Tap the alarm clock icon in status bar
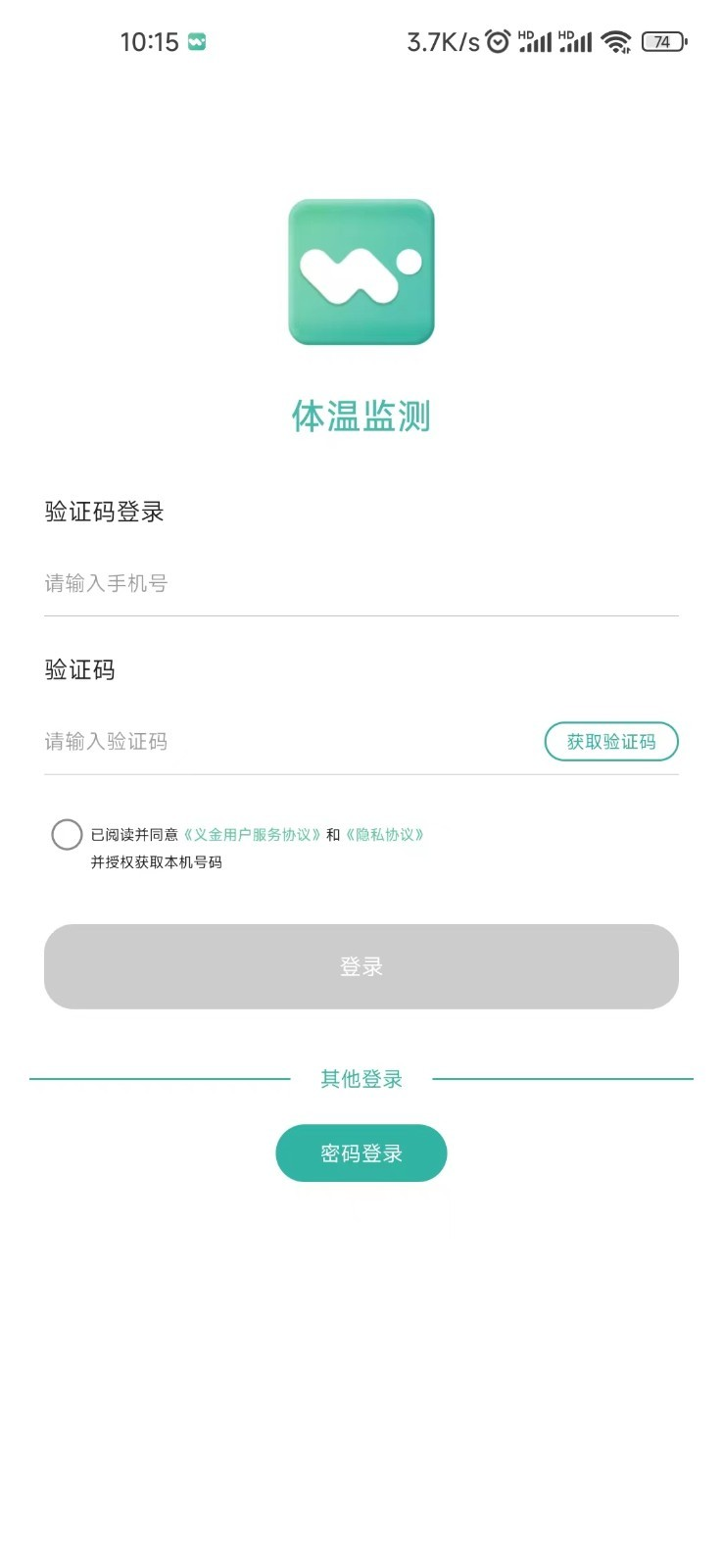Screen dimensions: 723x1568 click(x=498, y=41)
